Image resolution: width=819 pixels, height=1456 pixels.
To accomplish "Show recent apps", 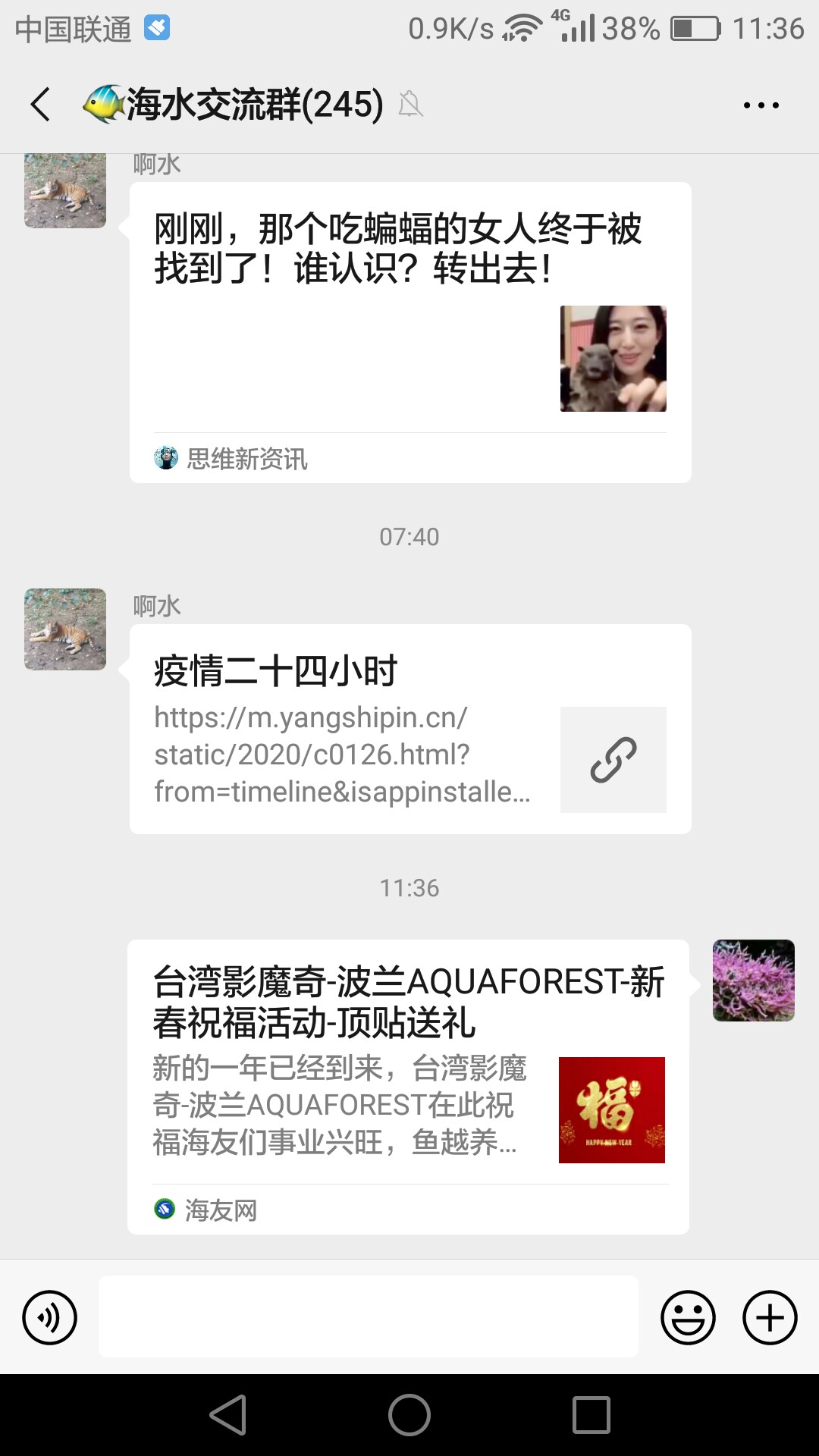I will pos(591,1415).
